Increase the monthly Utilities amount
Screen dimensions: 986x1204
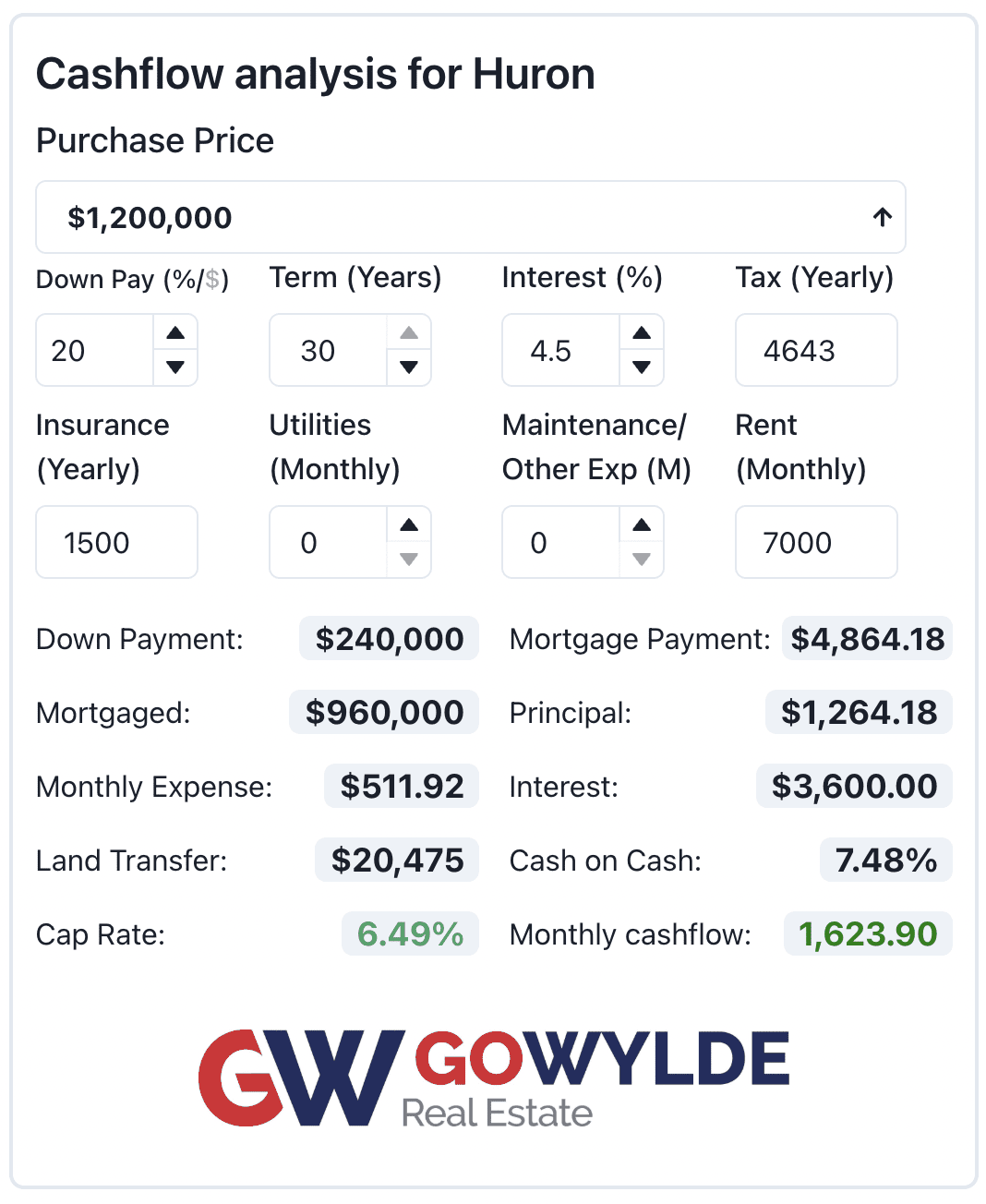(409, 525)
